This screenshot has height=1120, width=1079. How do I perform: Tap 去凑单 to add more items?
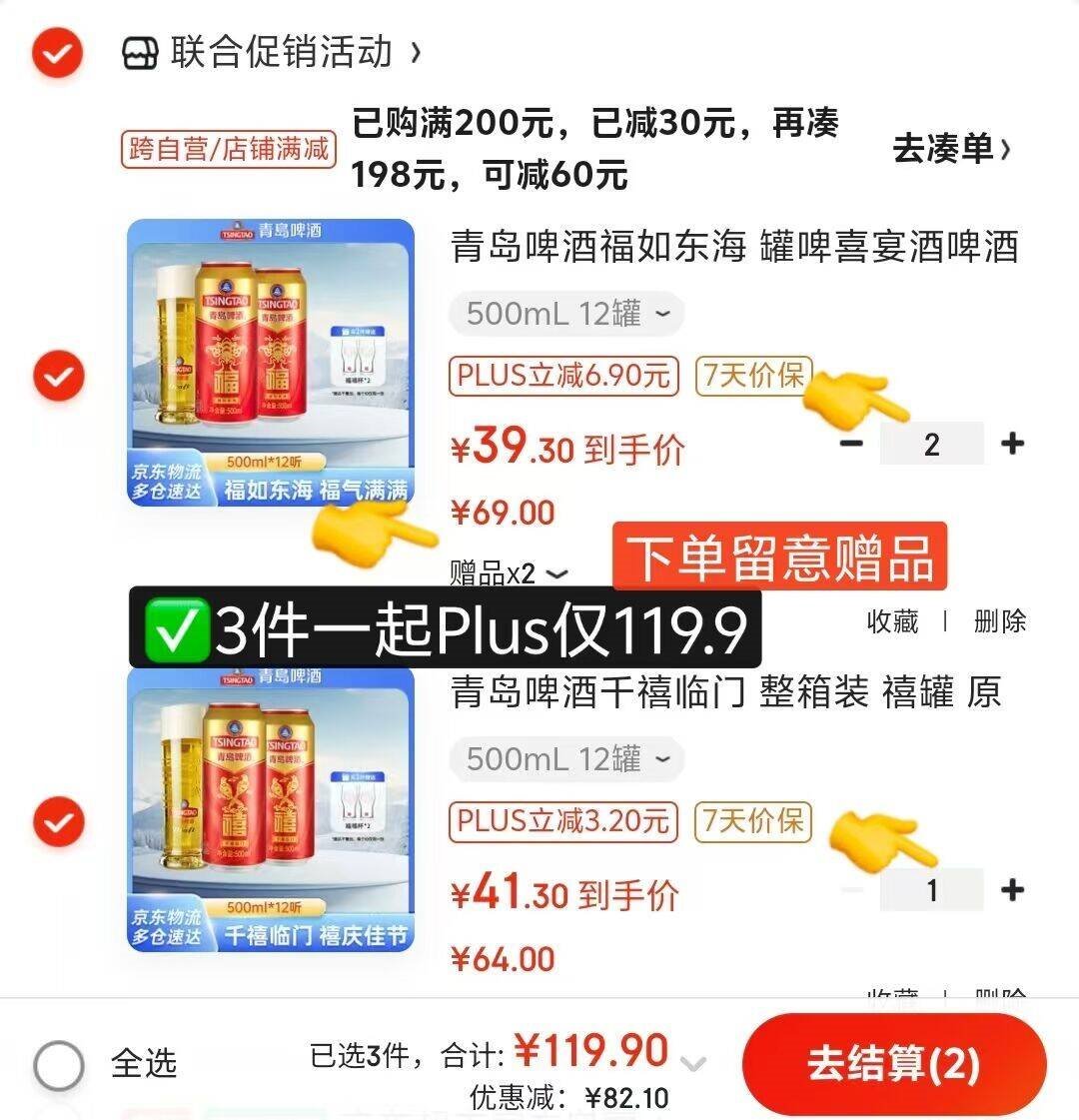pos(951,150)
